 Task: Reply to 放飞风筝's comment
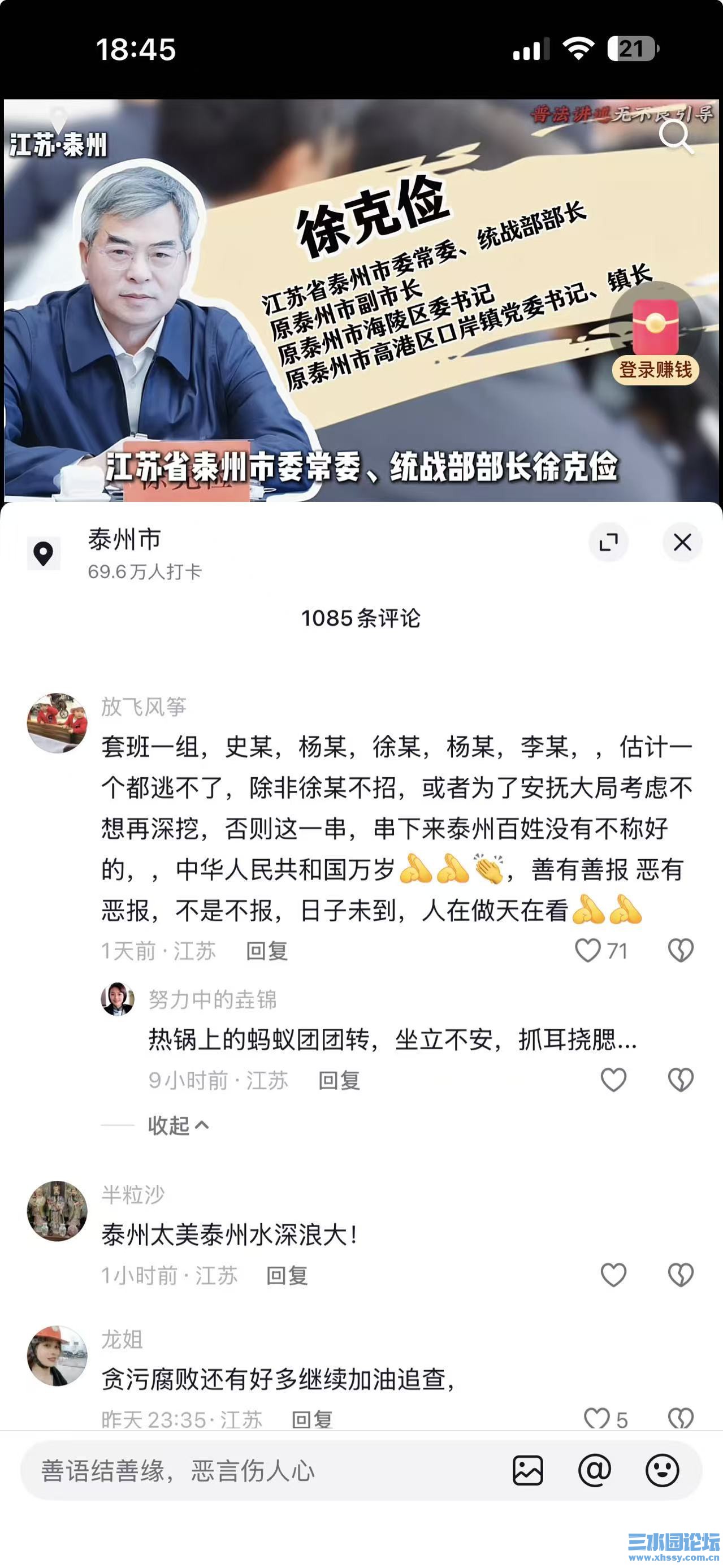coord(267,951)
